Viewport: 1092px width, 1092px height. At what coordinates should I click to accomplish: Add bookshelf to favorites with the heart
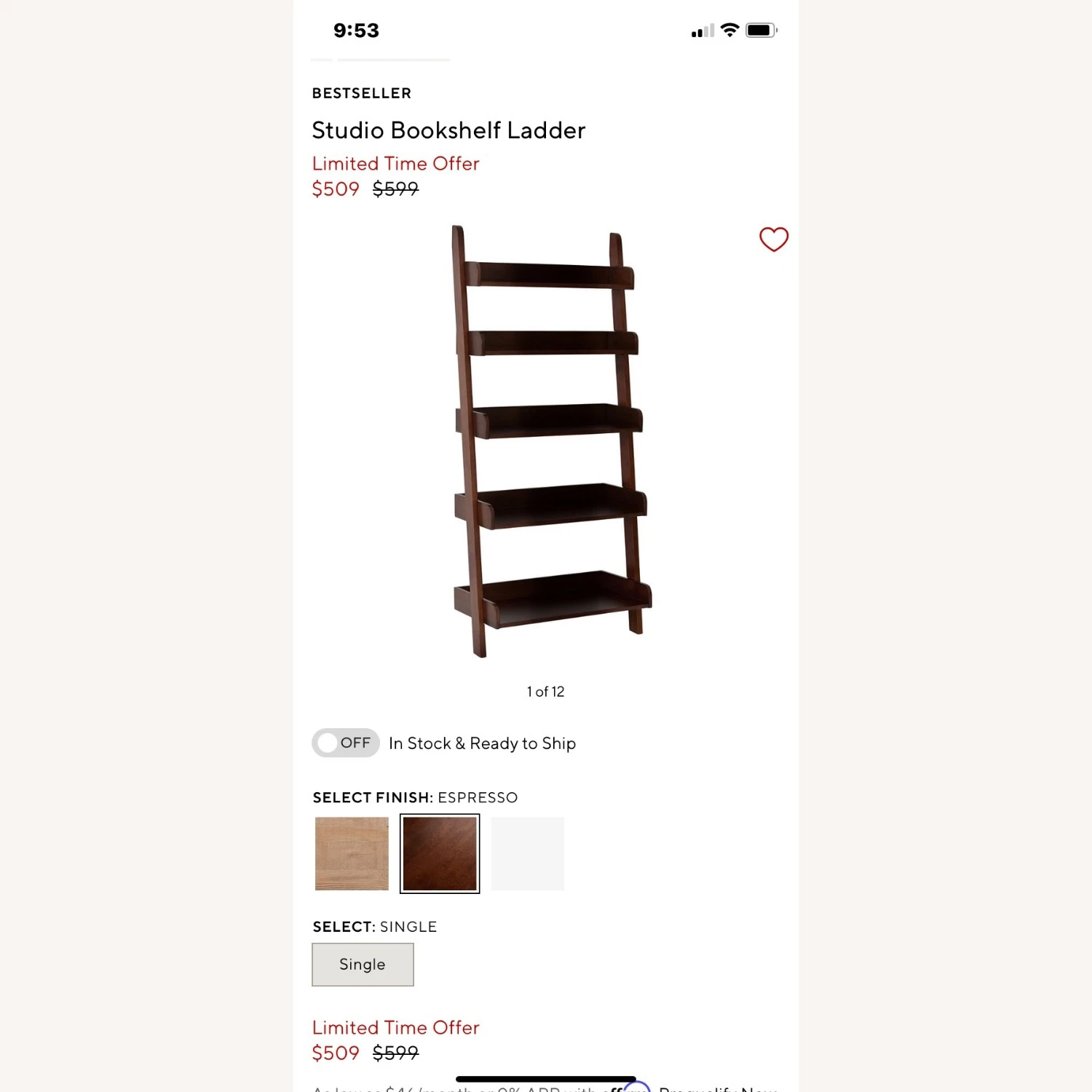tap(773, 239)
